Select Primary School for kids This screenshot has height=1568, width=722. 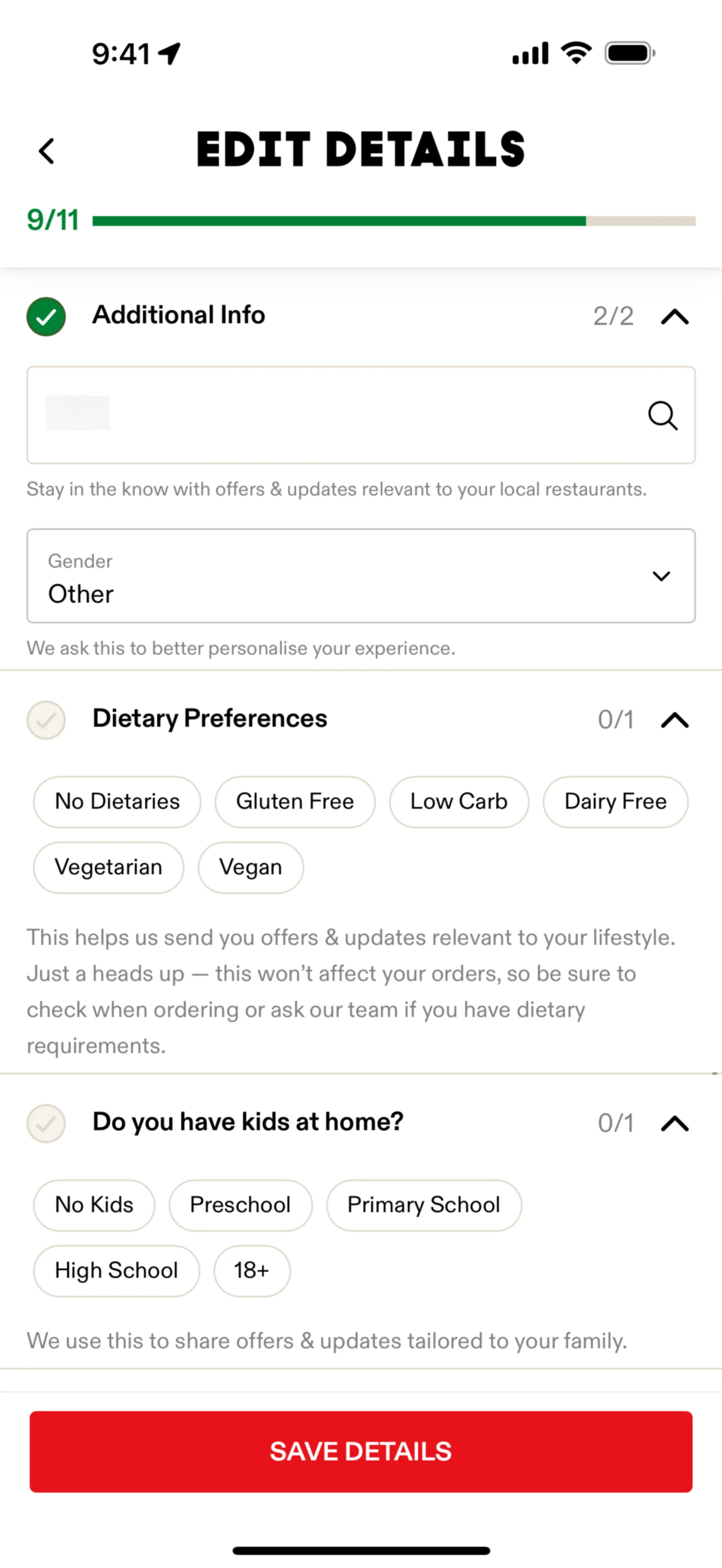click(424, 1205)
